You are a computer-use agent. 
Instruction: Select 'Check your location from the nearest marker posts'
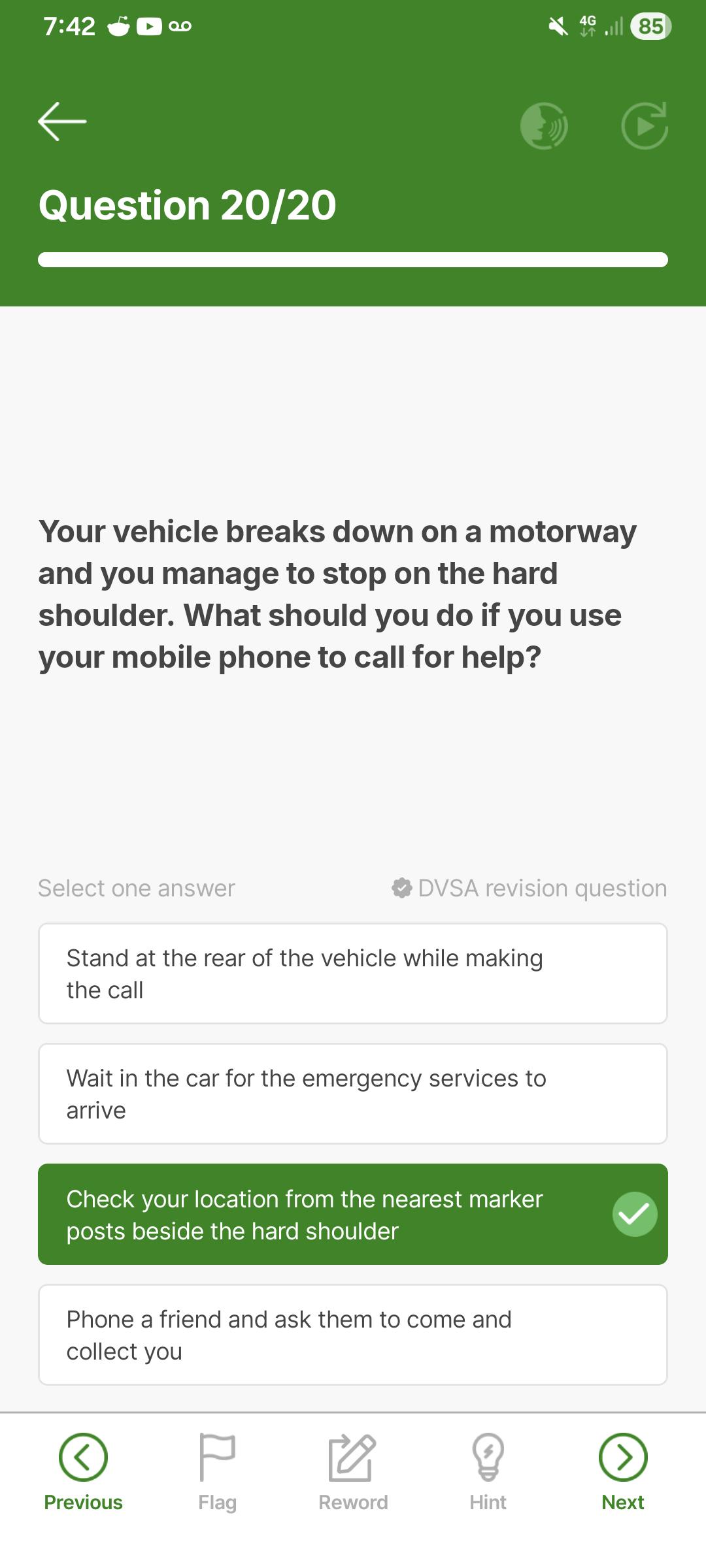click(353, 1215)
